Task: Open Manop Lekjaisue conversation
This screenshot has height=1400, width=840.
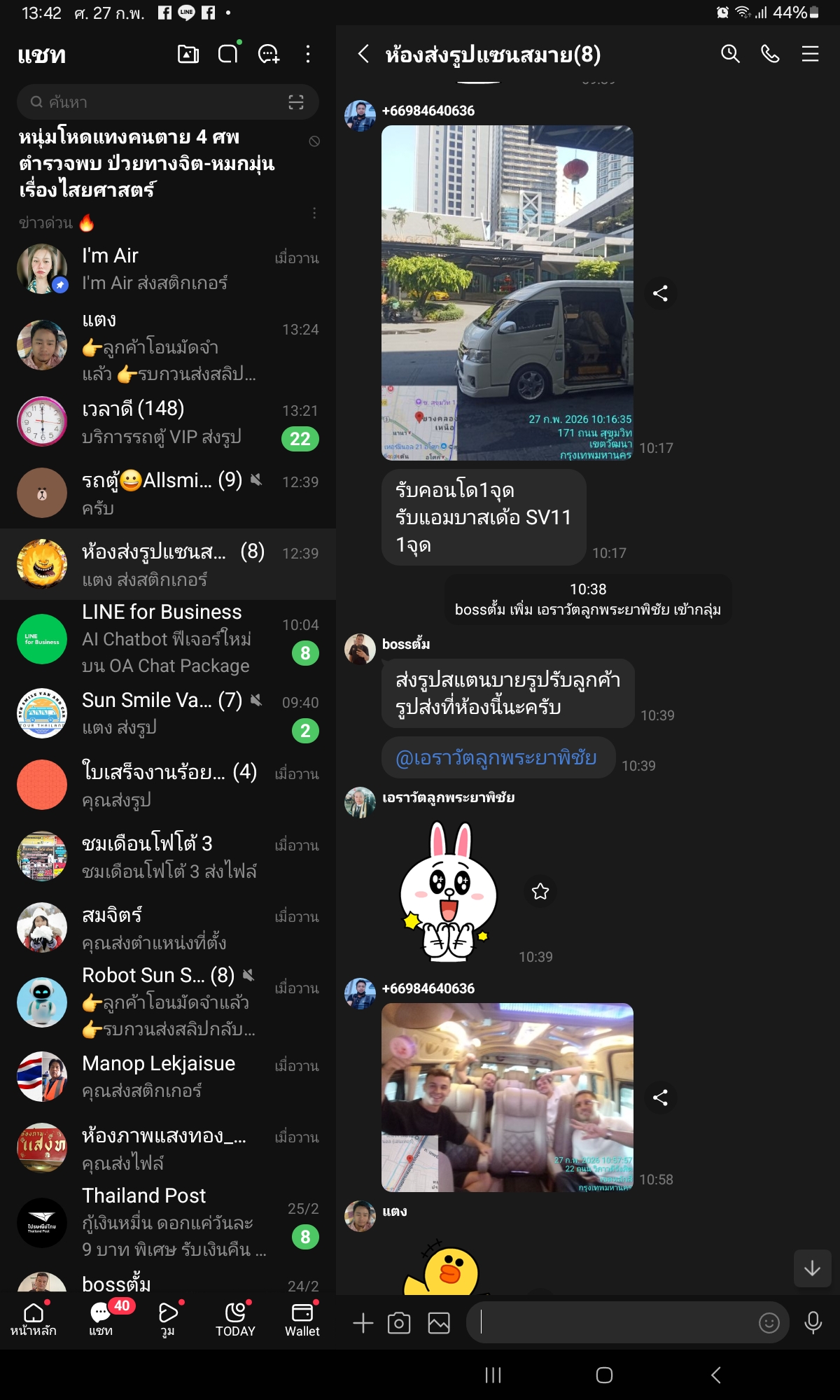Action: pos(168,1077)
